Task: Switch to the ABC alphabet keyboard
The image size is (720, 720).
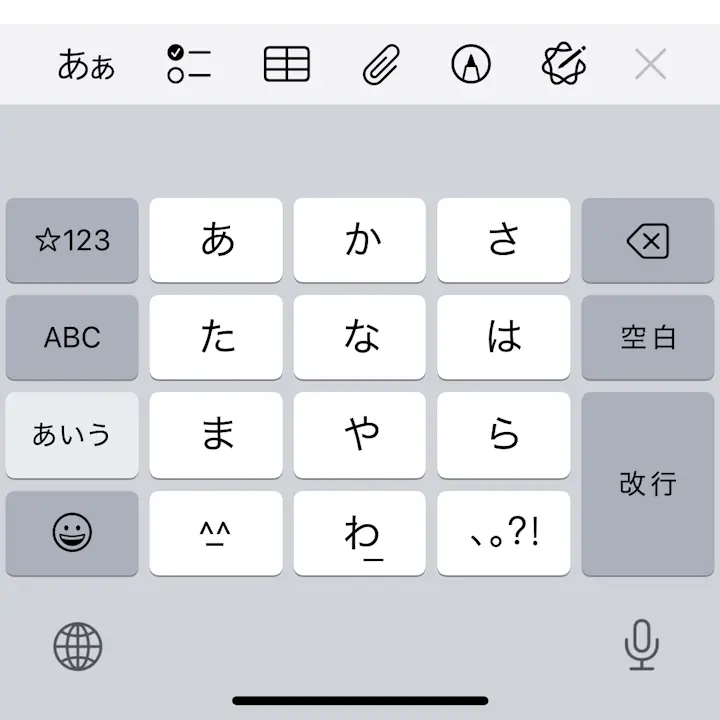Action: point(72,337)
